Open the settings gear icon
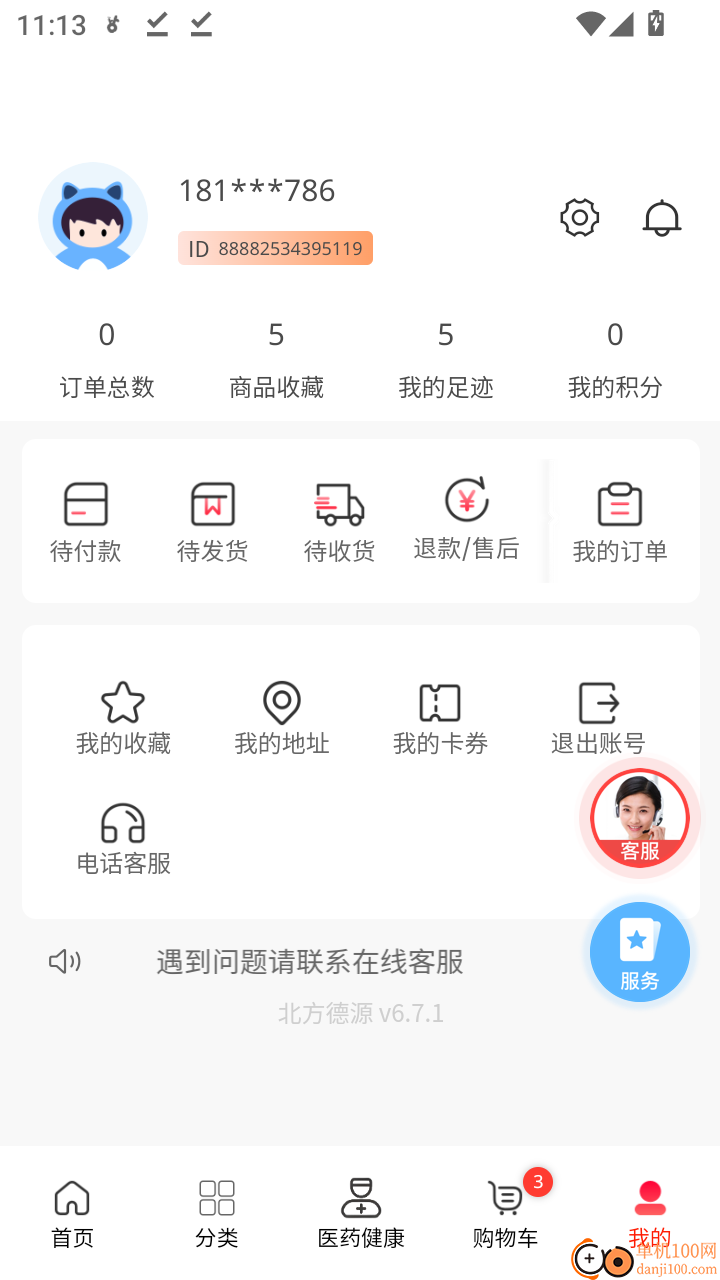Image resolution: width=720 pixels, height=1280 pixels. (x=579, y=217)
